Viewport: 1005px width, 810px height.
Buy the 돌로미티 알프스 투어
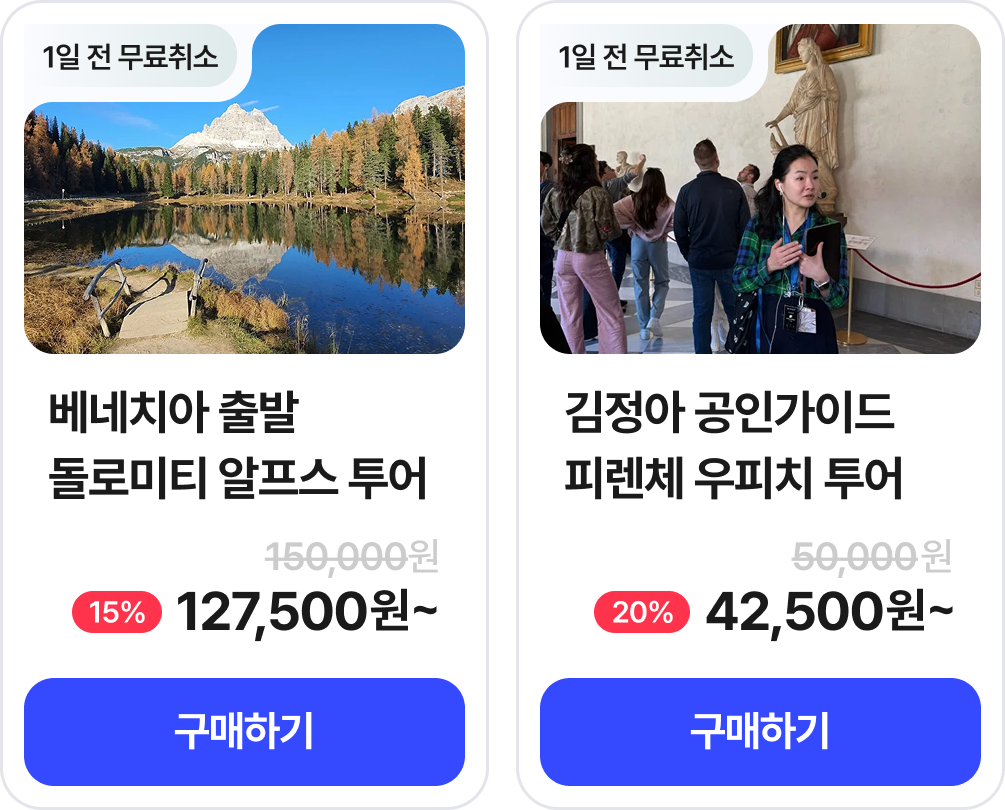point(244,732)
